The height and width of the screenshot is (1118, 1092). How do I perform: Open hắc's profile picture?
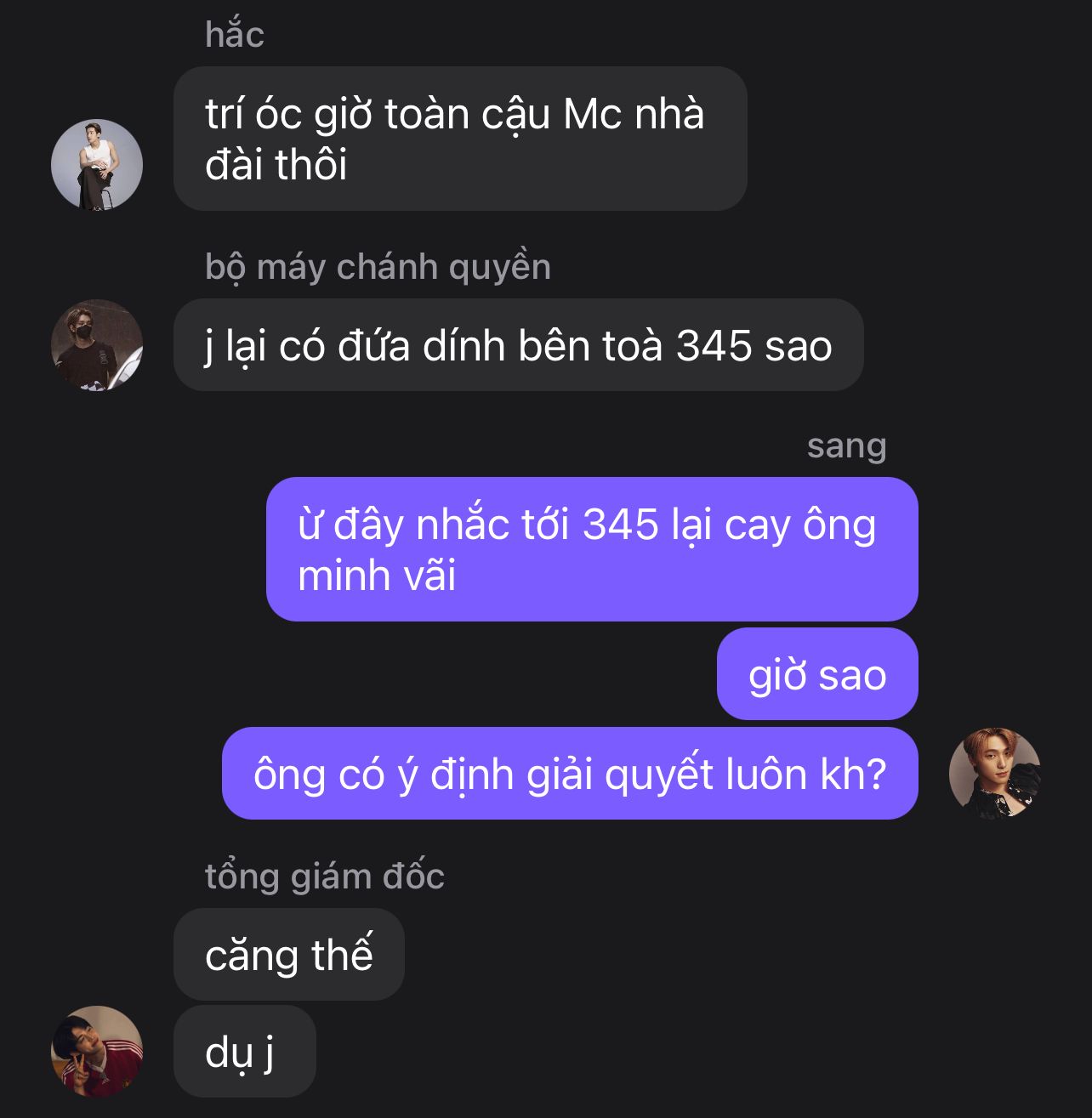[97, 165]
